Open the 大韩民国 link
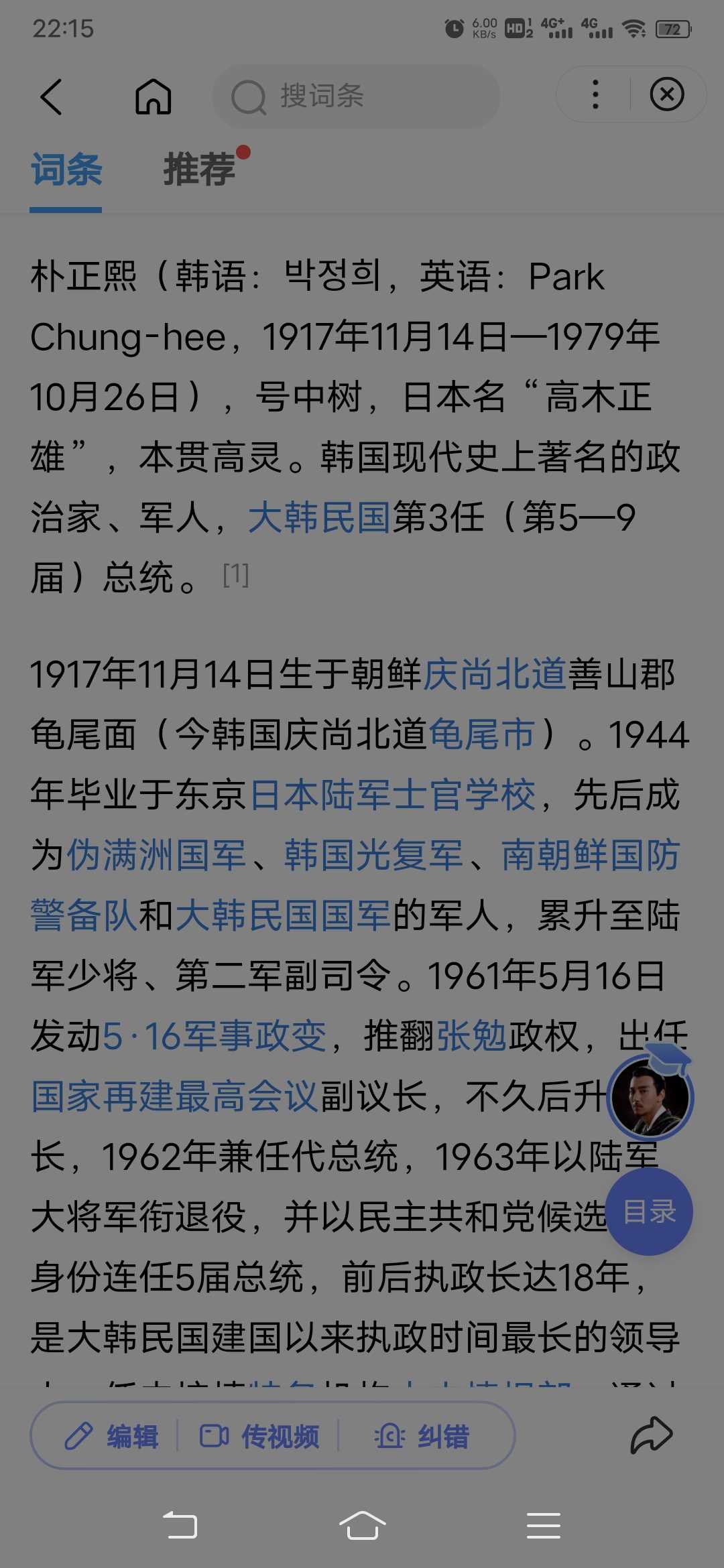Image resolution: width=724 pixels, height=1568 pixels. coord(319,518)
